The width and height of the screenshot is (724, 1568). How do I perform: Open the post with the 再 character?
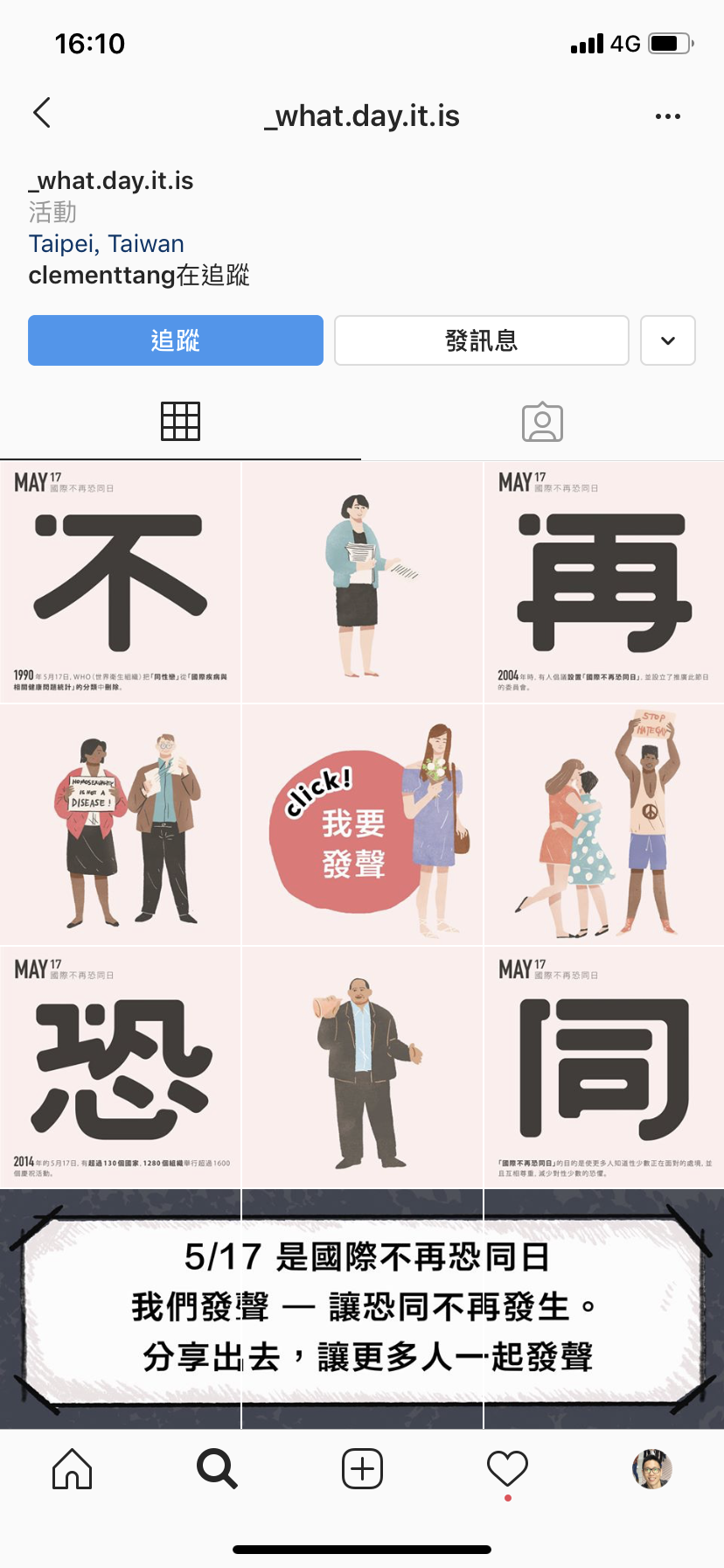point(604,583)
